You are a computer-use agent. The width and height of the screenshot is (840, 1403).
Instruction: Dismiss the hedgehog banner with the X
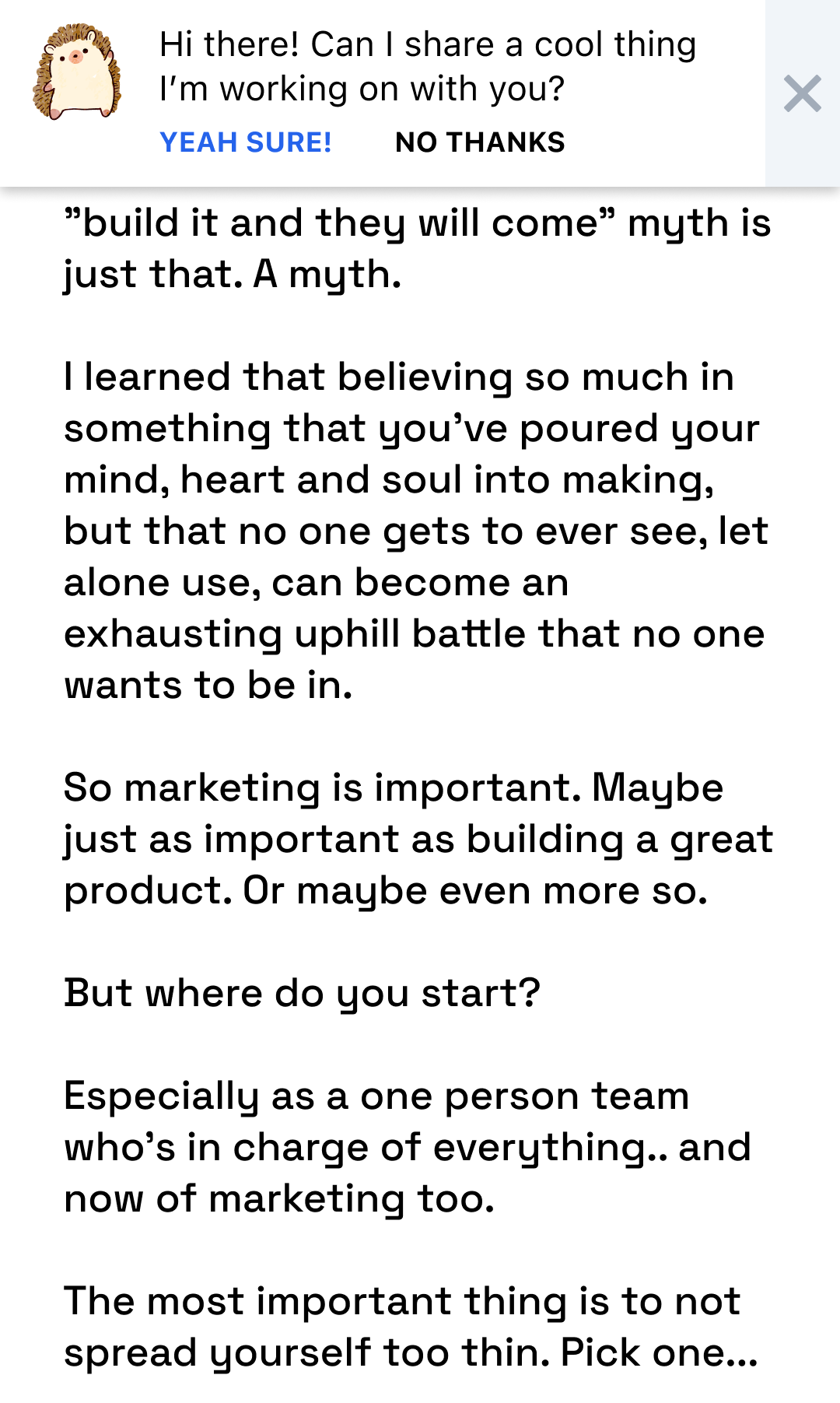click(802, 93)
